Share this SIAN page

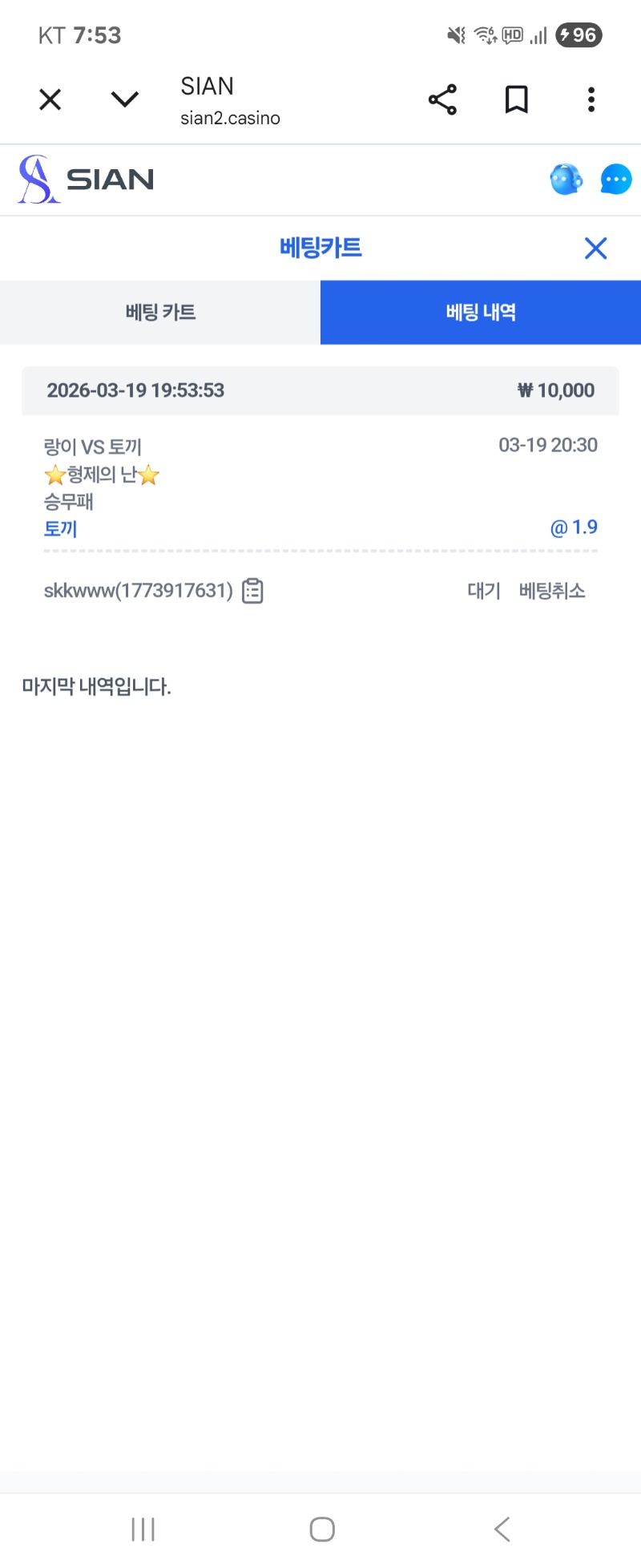(x=442, y=100)
